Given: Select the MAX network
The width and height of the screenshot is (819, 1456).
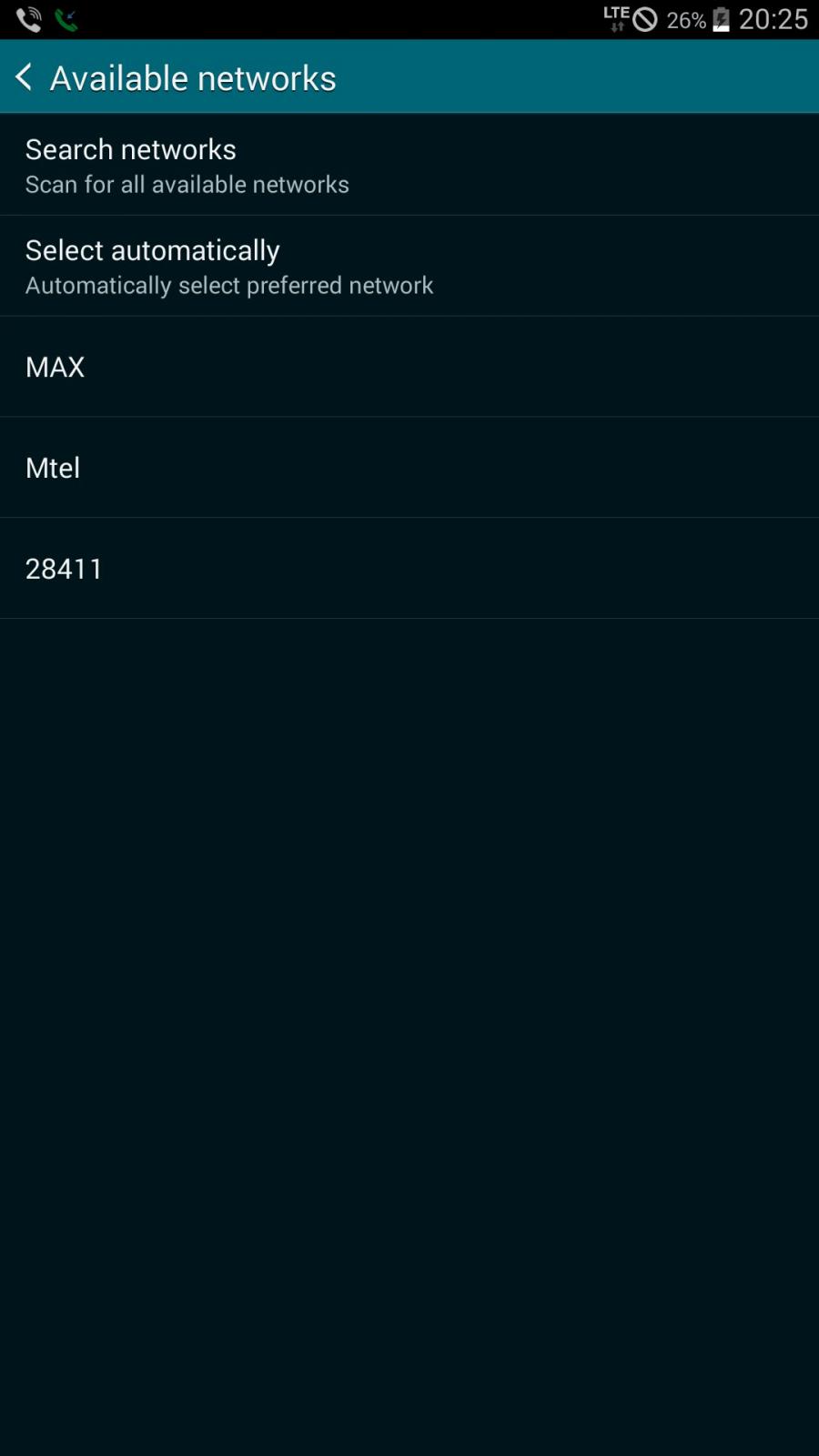Looking at the screenshot, I should [409, 367].
